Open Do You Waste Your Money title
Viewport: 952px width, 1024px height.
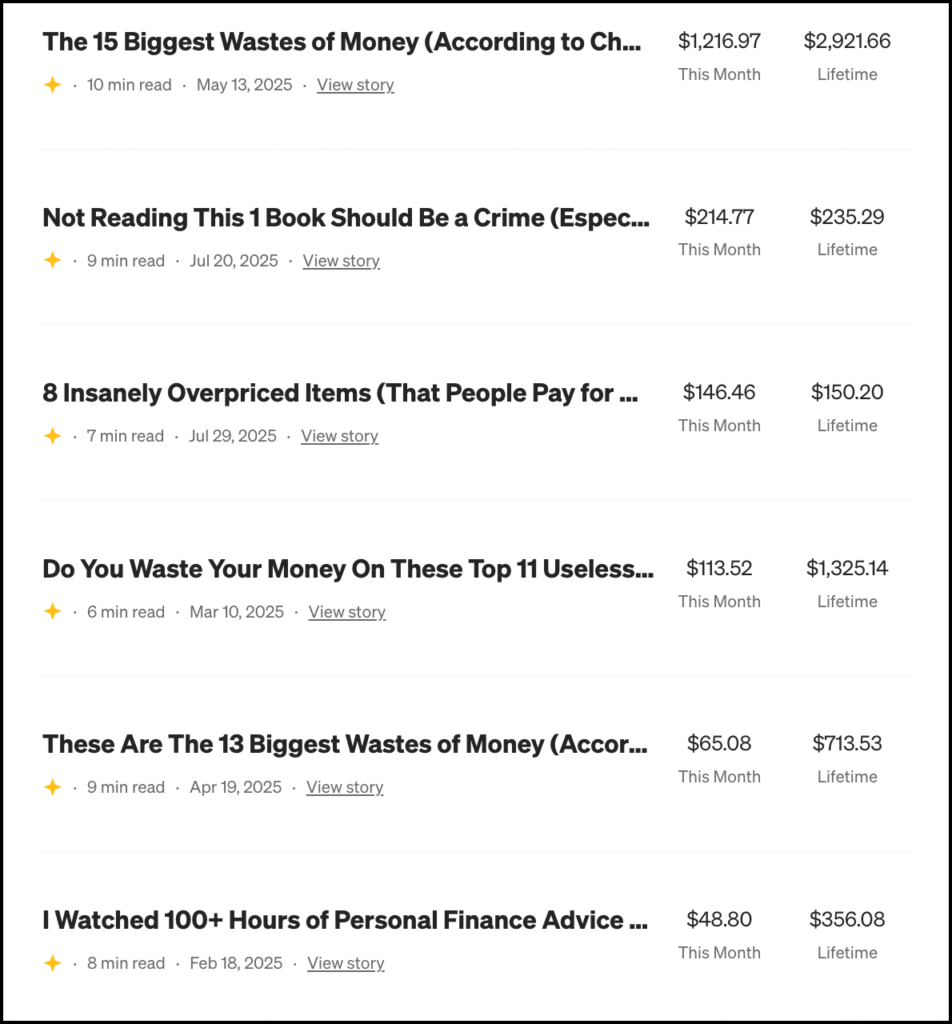coord(347,570)
